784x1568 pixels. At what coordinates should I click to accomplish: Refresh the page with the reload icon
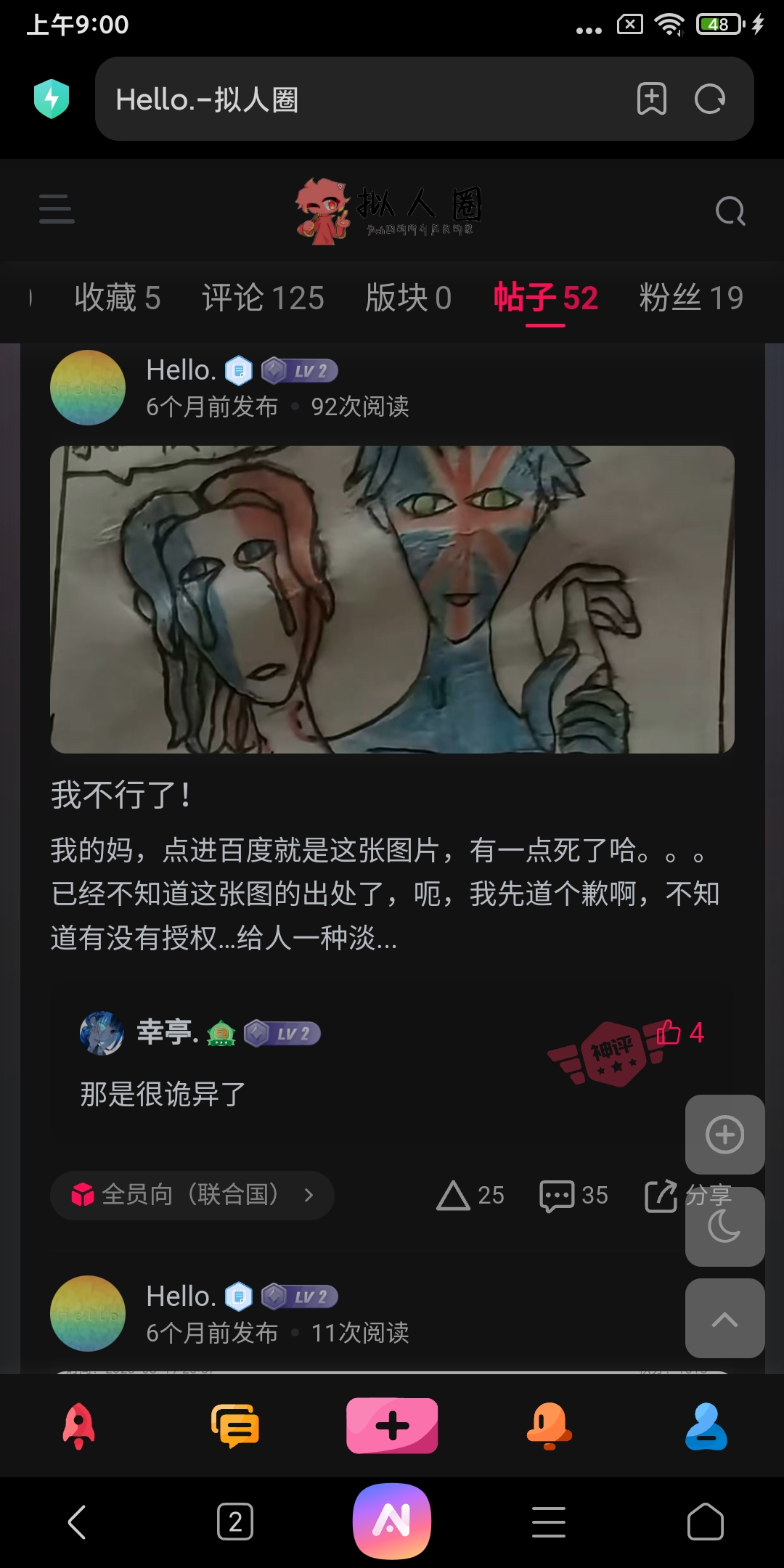tap(708, 99)
